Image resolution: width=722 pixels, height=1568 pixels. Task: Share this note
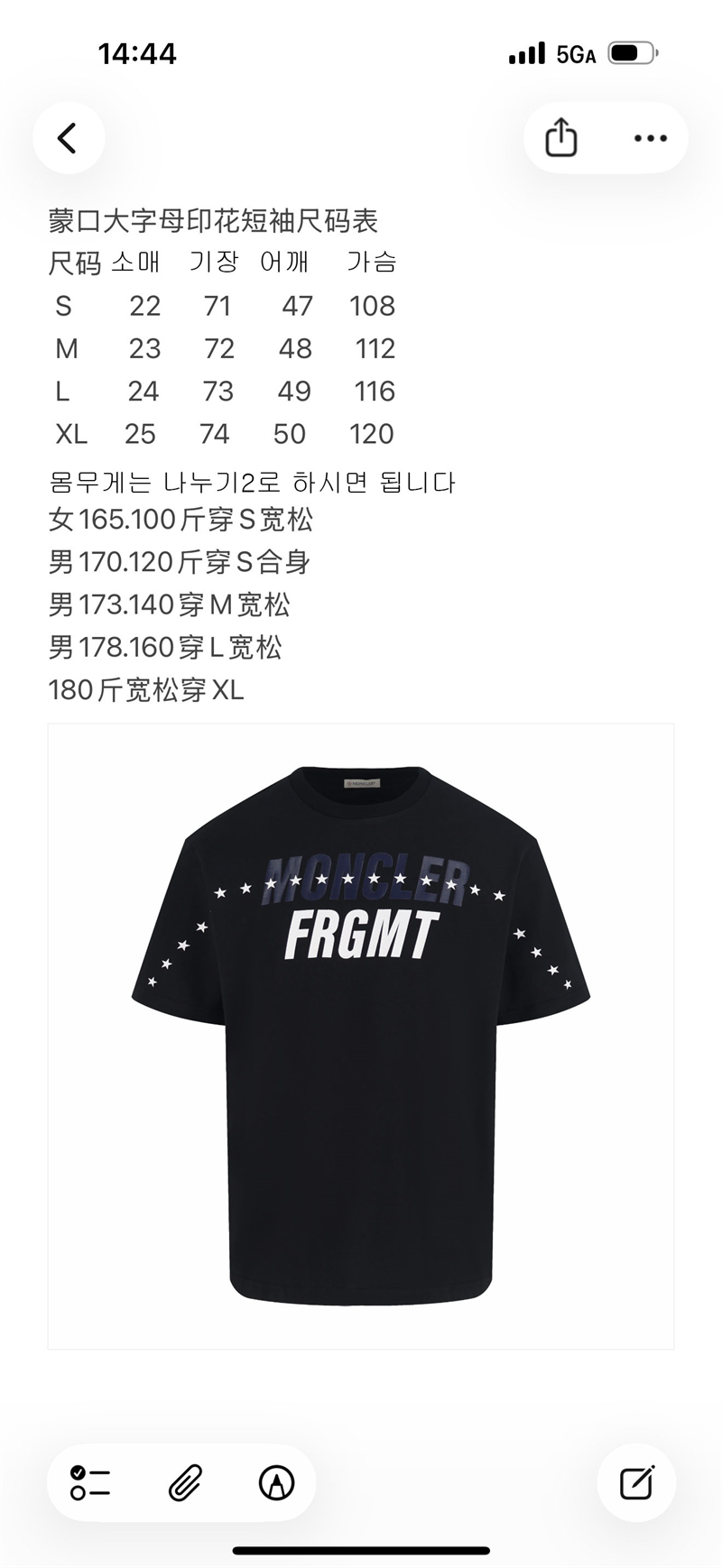[560, 138]
